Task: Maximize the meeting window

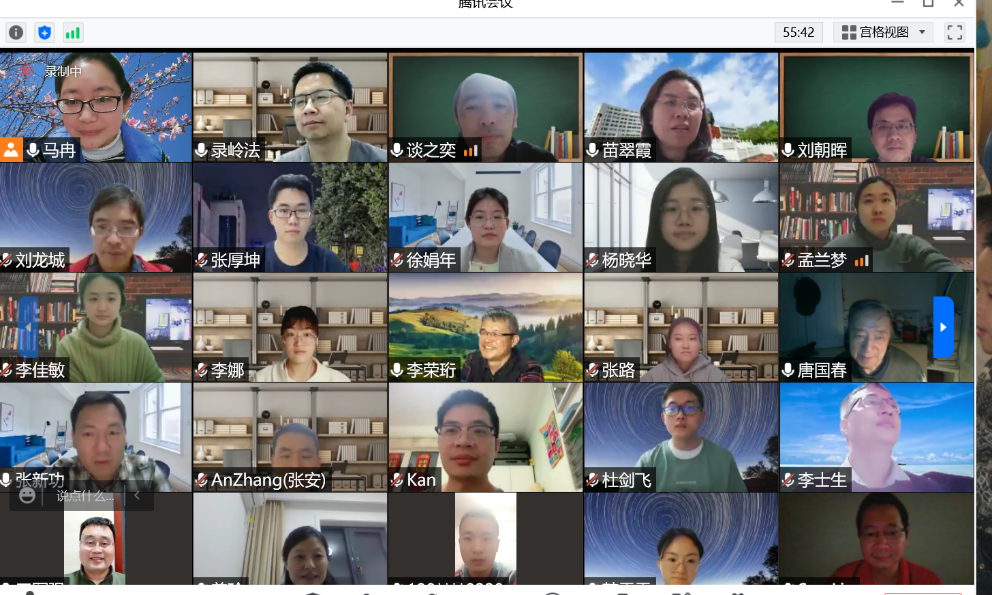Action: coord(928,4)
